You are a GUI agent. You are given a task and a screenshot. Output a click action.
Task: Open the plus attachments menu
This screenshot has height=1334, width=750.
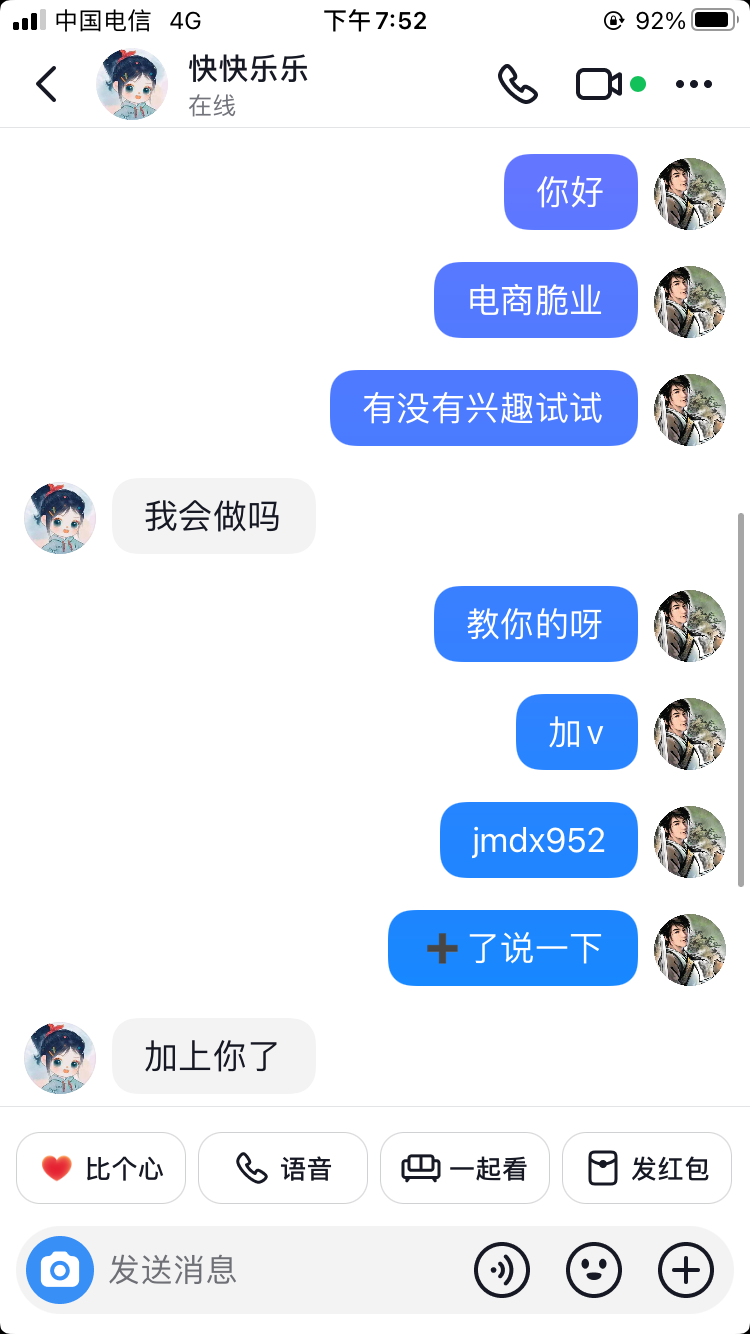click(686, 1270)
